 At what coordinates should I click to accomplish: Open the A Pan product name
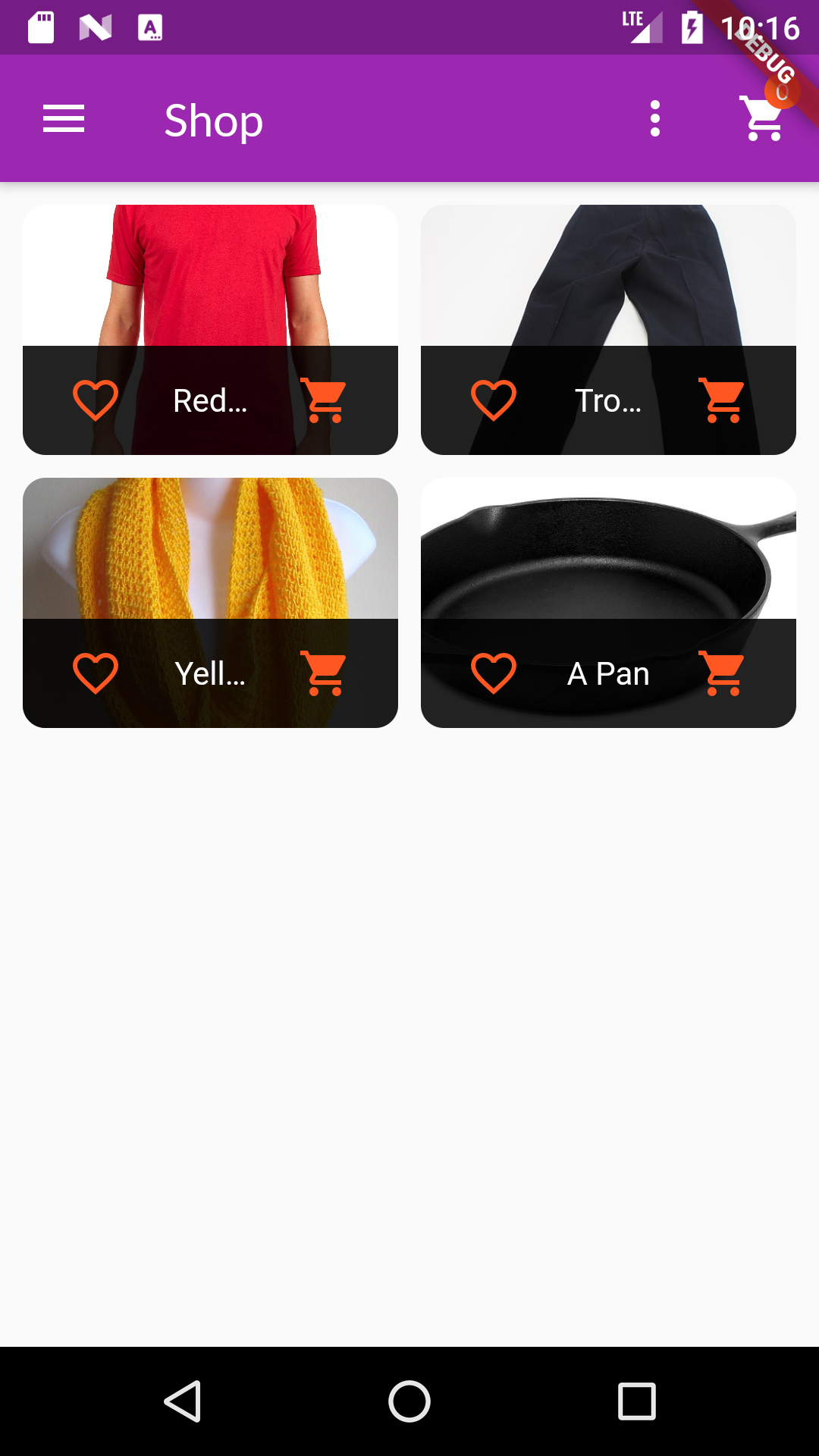[609, 673]
